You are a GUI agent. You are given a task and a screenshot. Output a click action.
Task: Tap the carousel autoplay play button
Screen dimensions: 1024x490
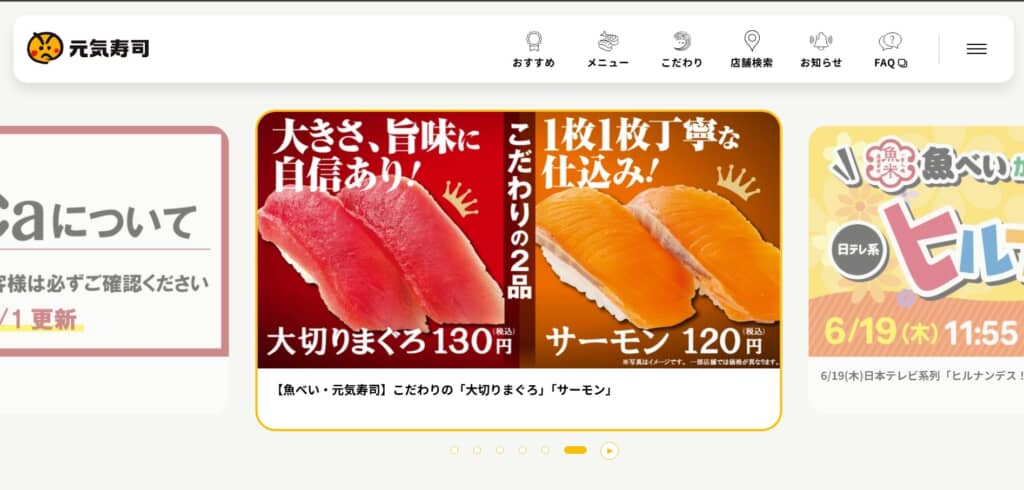click(x=609, y=451)
